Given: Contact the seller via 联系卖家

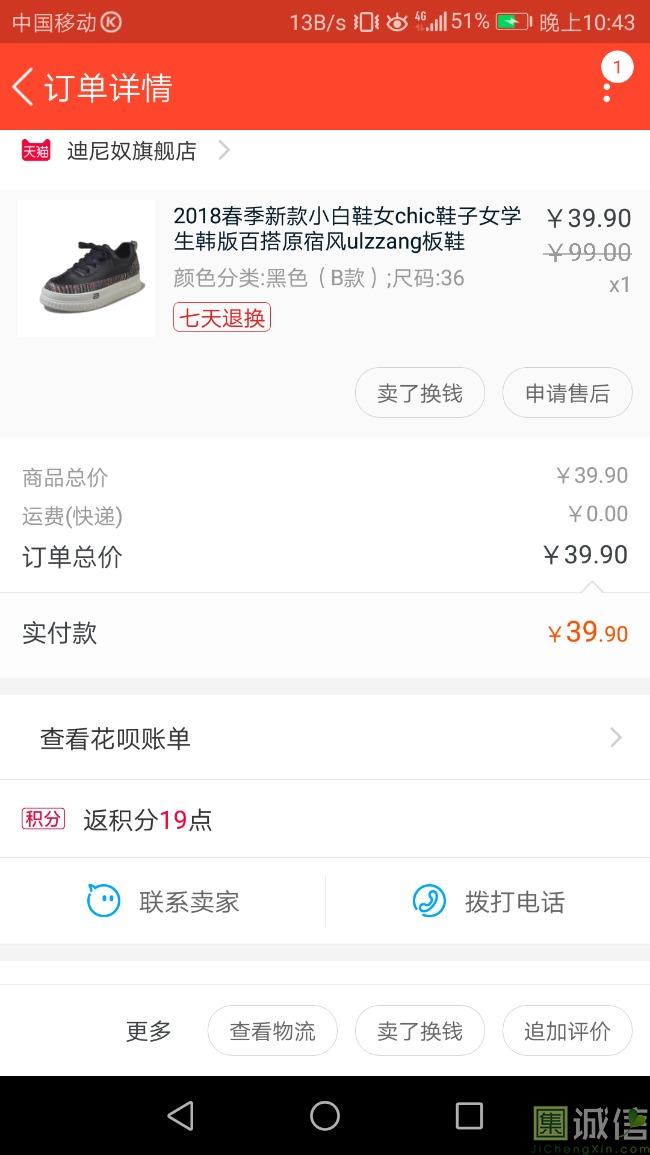Looking at the screenshot, I should coord(163,901).
